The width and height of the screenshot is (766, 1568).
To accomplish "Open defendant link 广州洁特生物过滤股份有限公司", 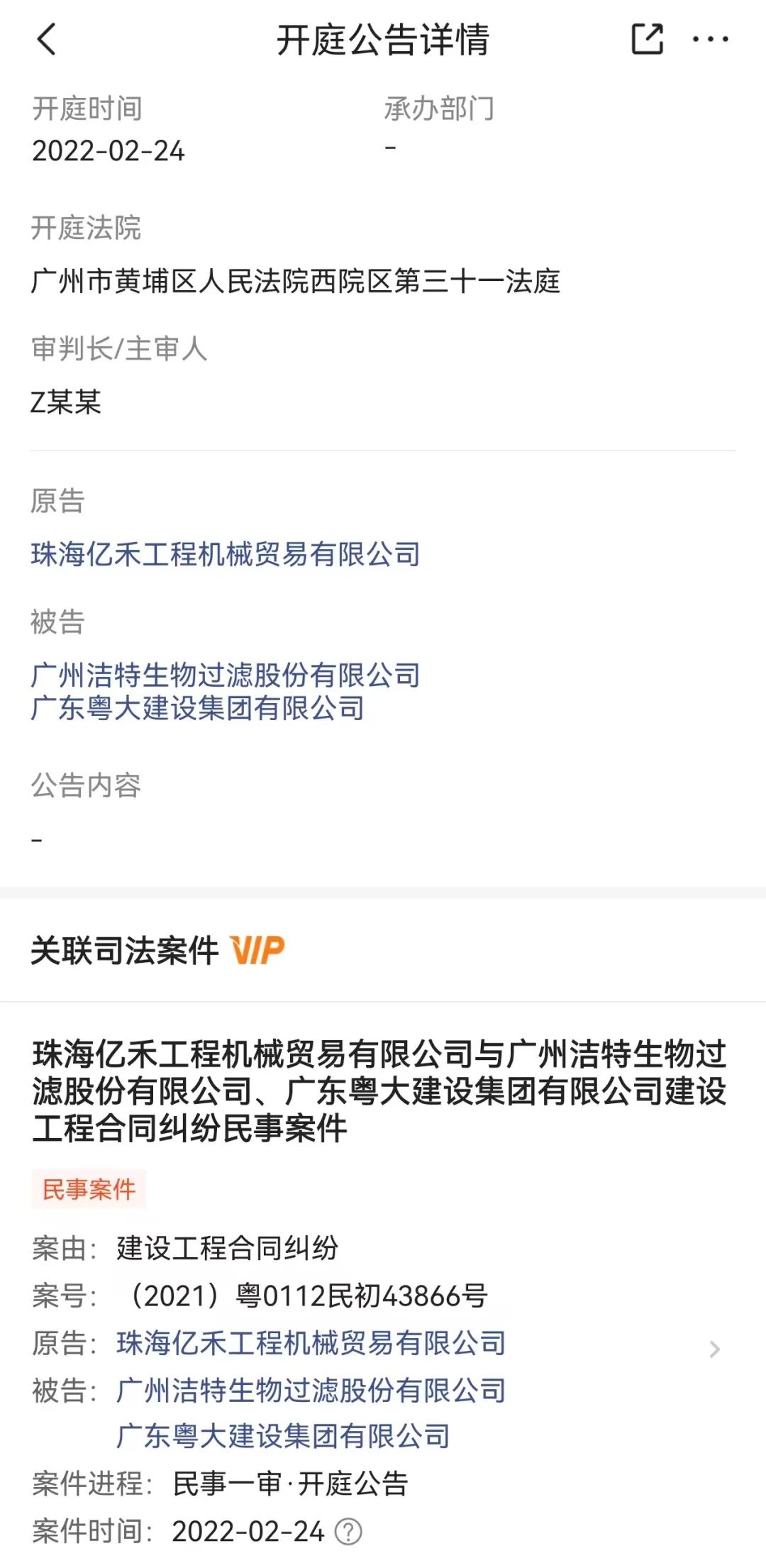I will [225, 677].
